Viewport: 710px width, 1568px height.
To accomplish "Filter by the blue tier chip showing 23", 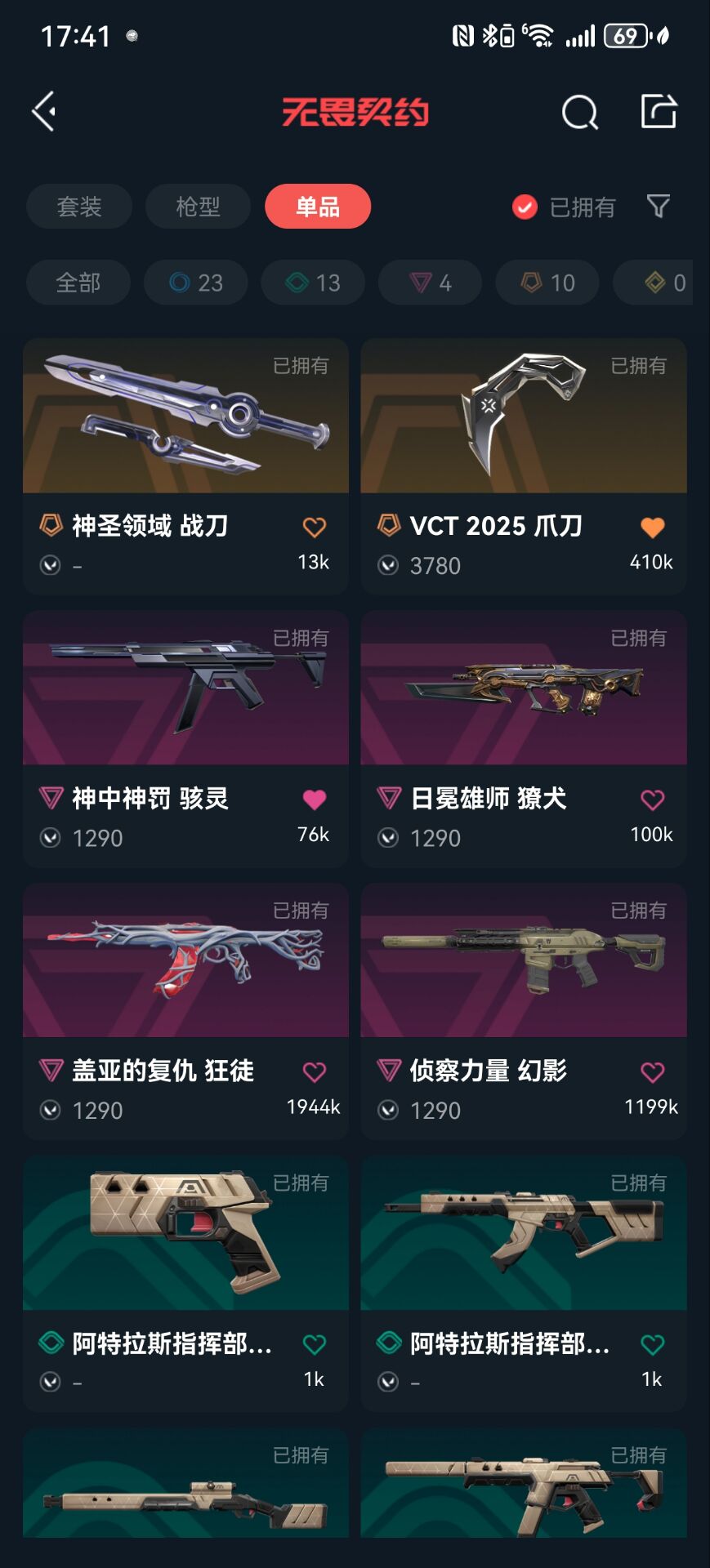I will tap(196, 283).
